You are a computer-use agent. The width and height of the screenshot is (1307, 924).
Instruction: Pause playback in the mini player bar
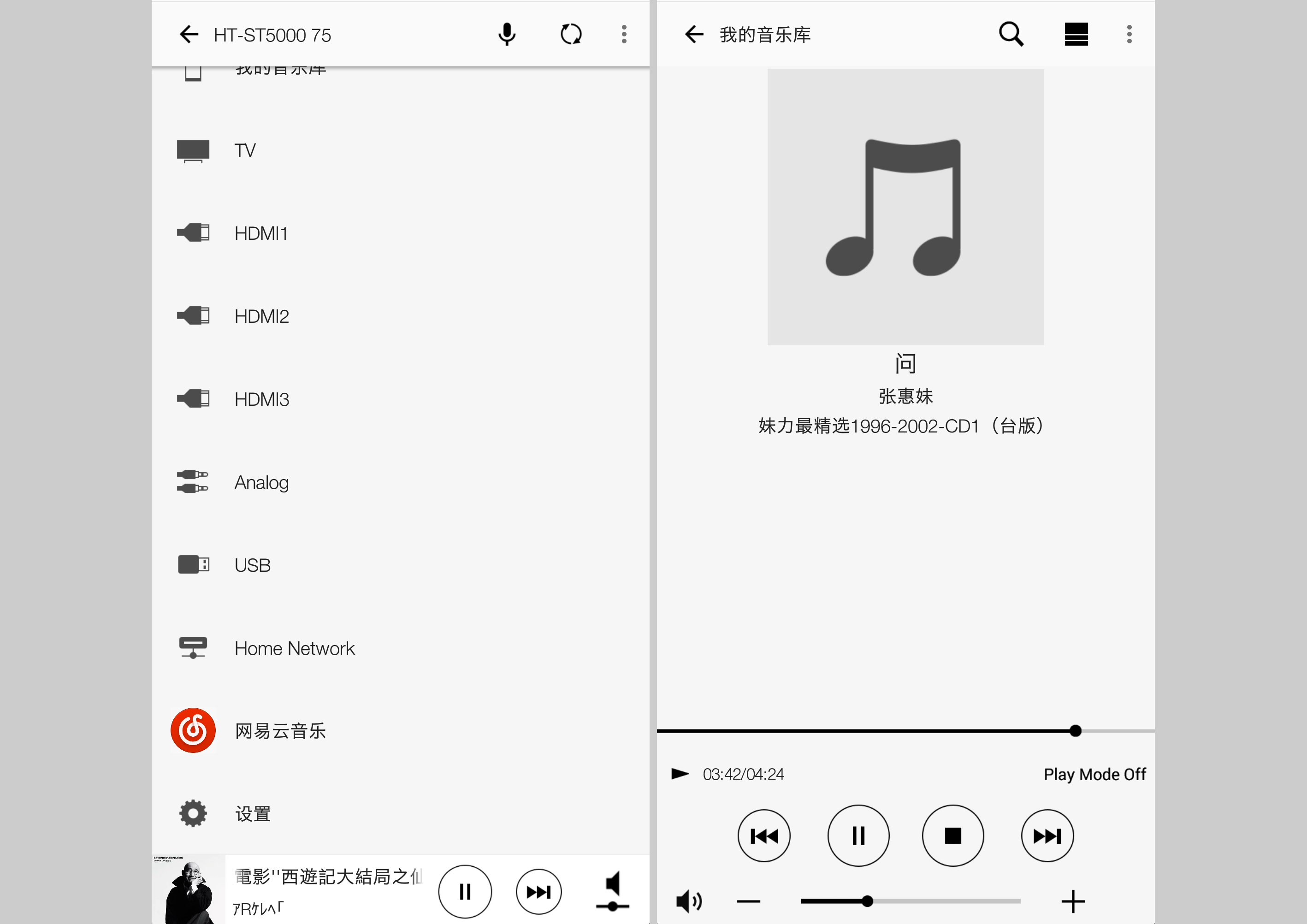pos(465,892)
